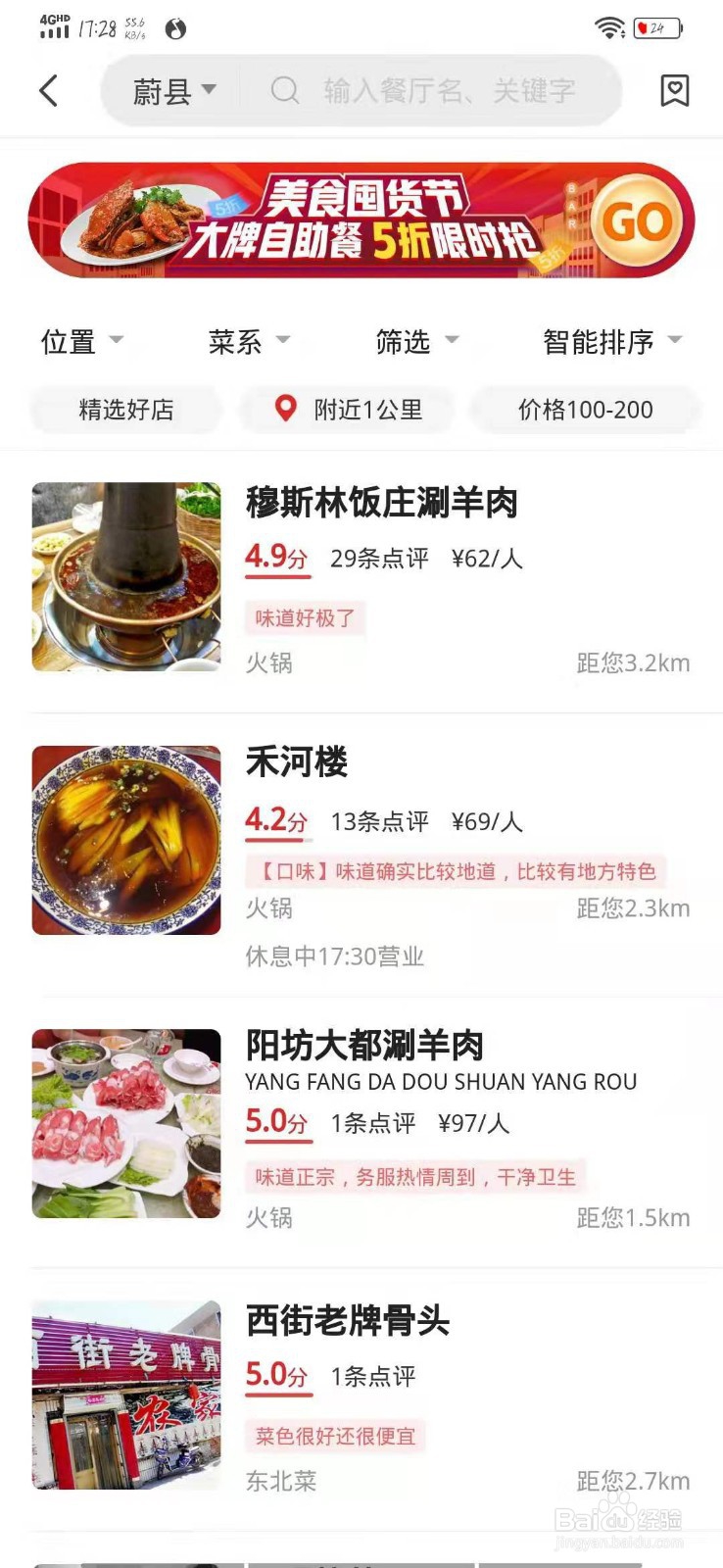Expand the 菜系 cuisine filter
This screenshot has height=1568, width=723.
click(249, 342)
